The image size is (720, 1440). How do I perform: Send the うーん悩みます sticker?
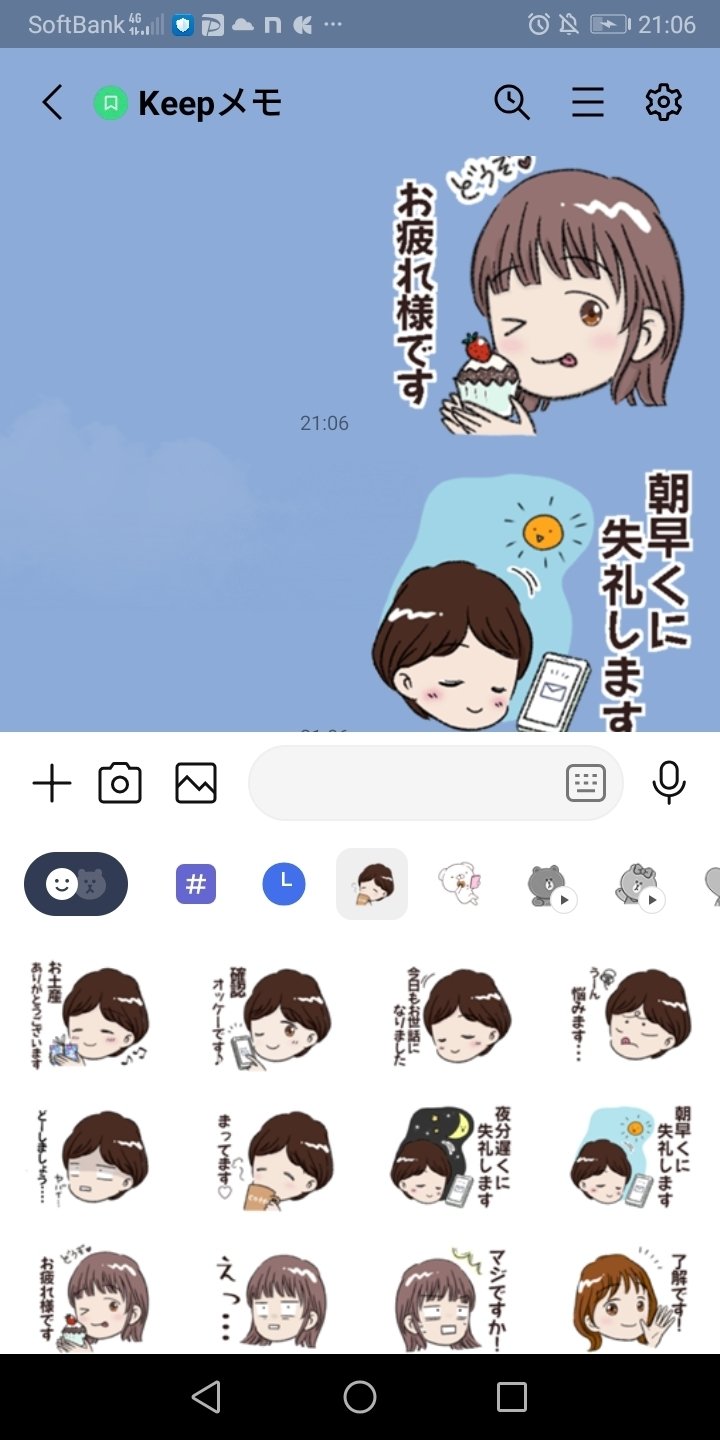point(630,1017)
